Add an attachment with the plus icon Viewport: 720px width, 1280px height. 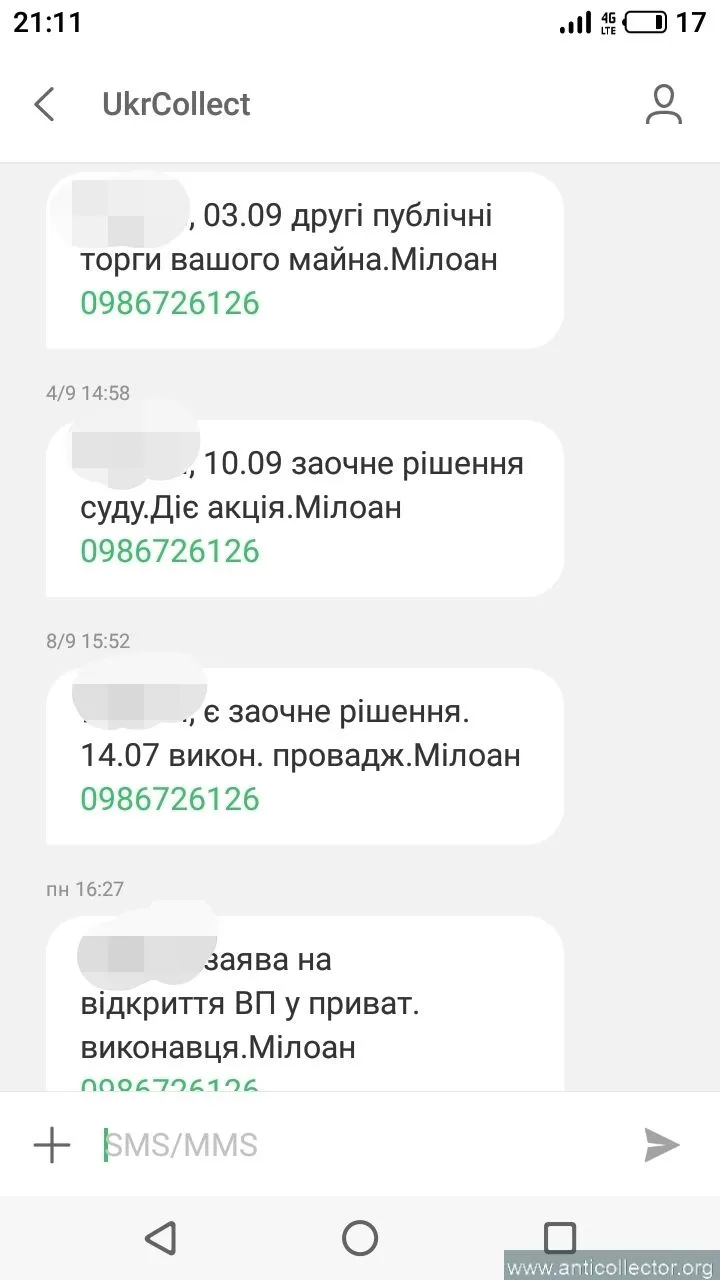point(52,1145)
